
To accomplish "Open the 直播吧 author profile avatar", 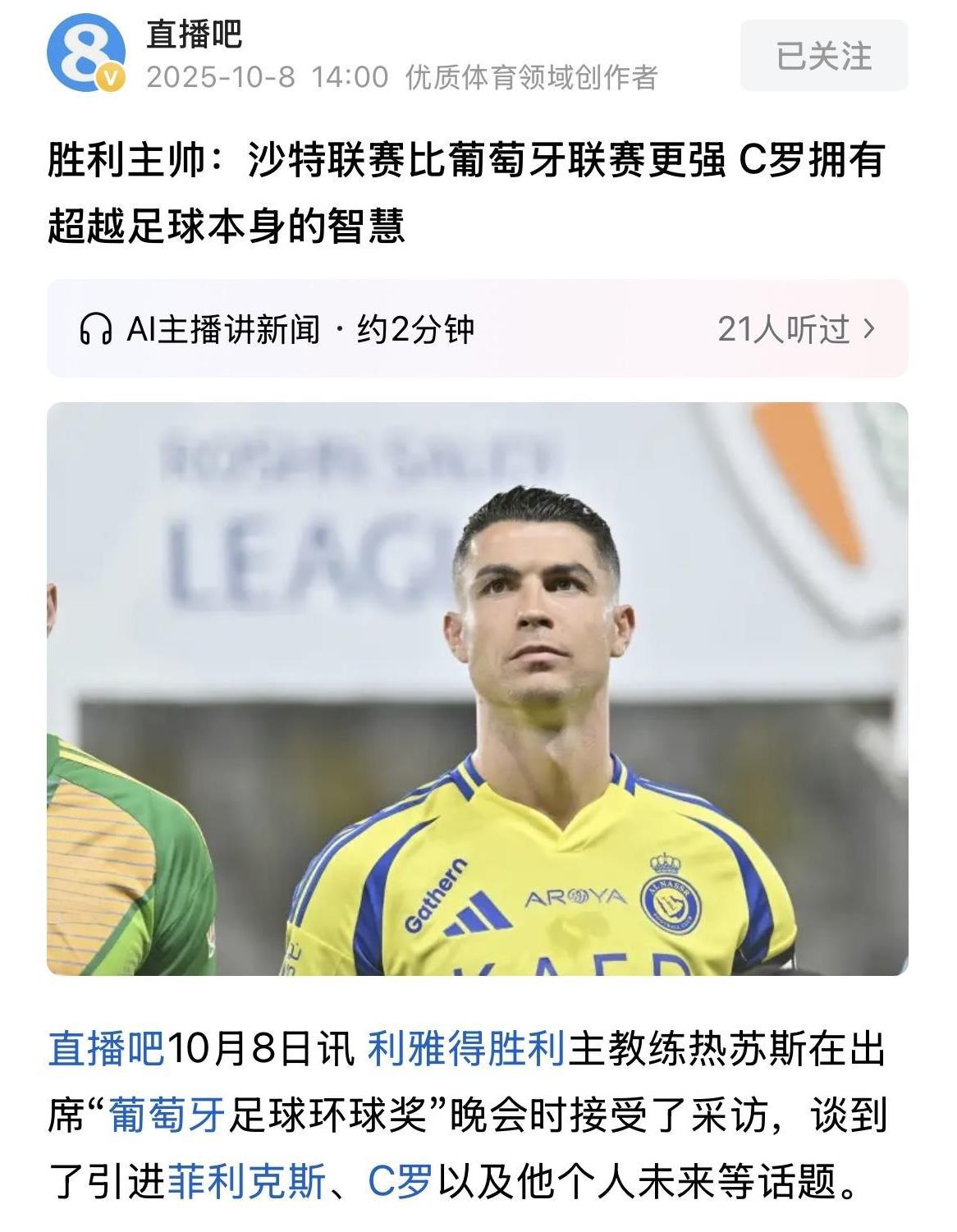I will (85, 53).
